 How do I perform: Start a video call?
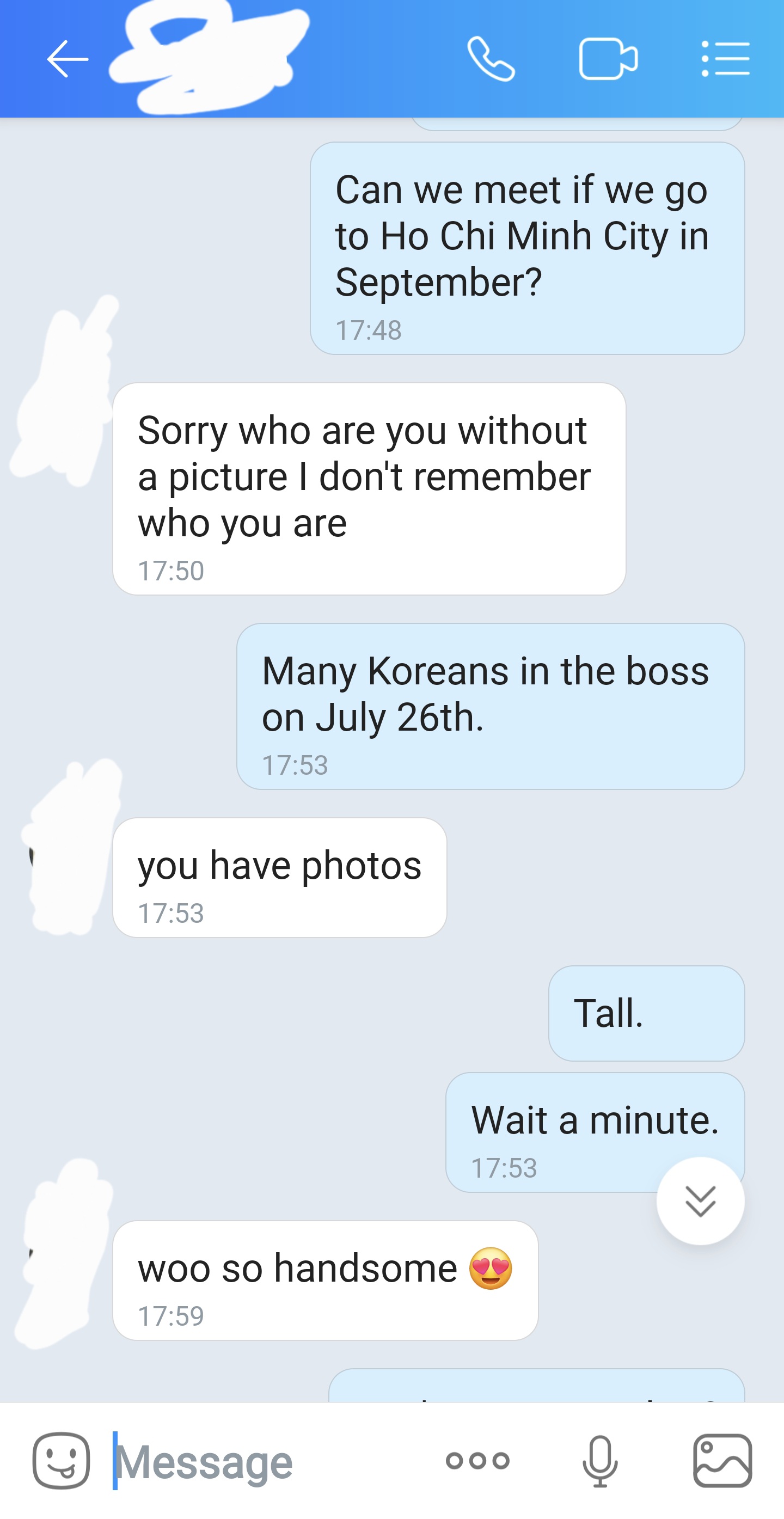[608, 59]
